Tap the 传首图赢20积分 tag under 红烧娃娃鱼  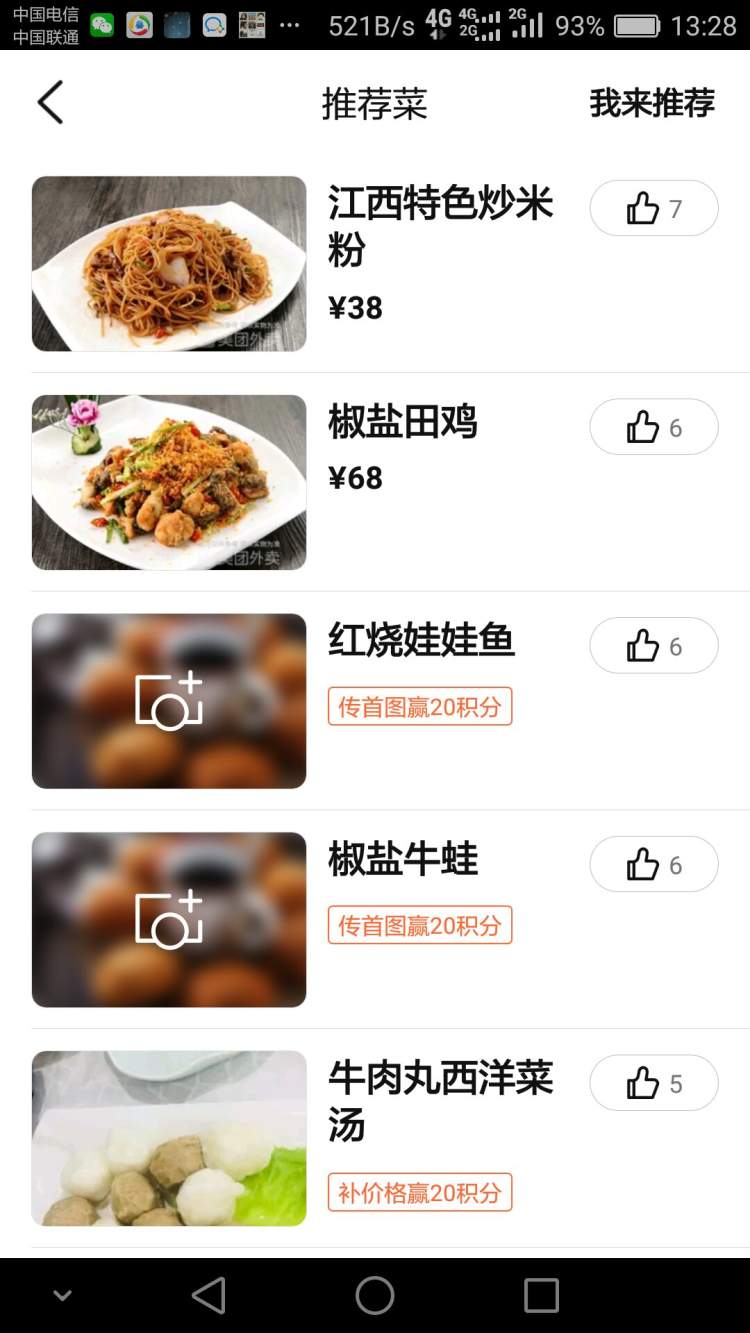[420, 705]
